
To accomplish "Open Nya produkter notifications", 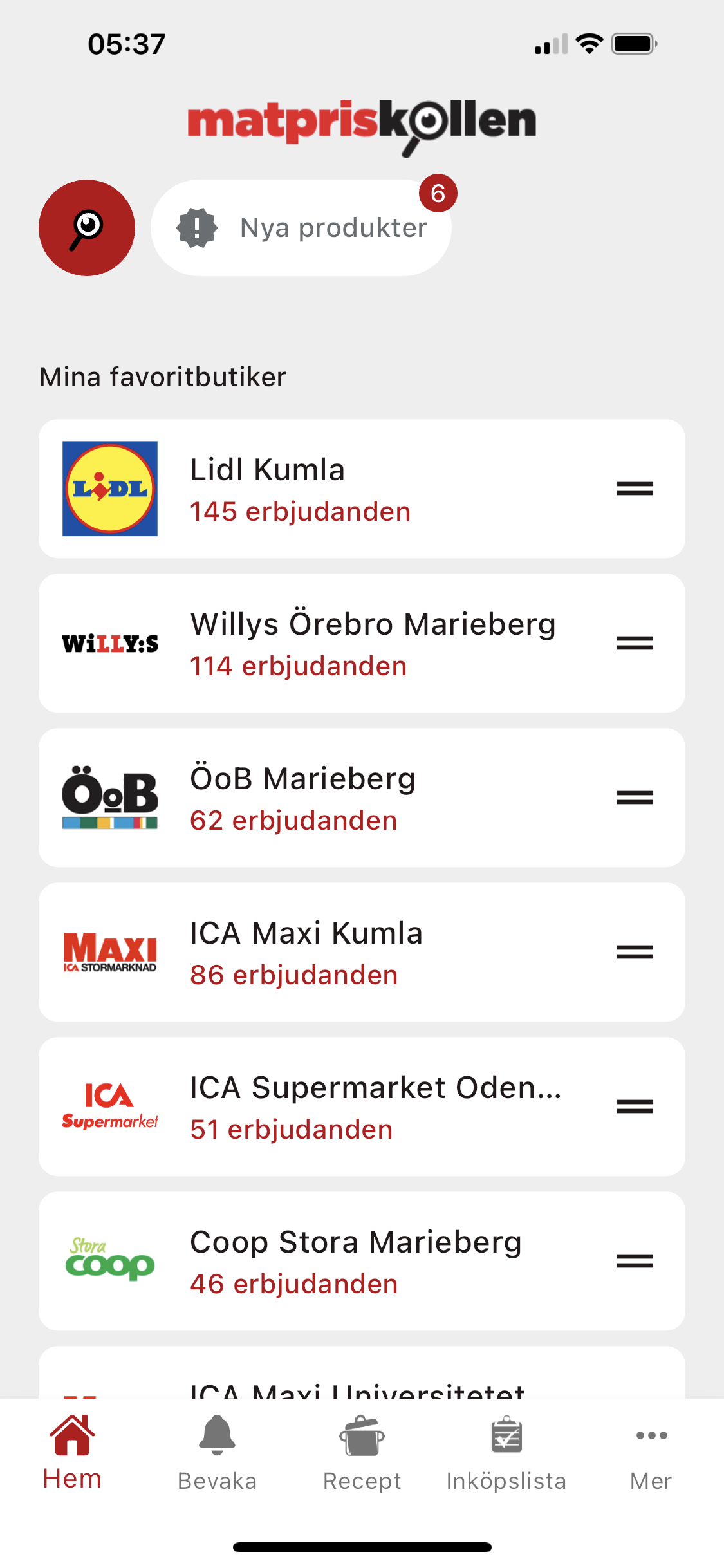I will (301, 228).
